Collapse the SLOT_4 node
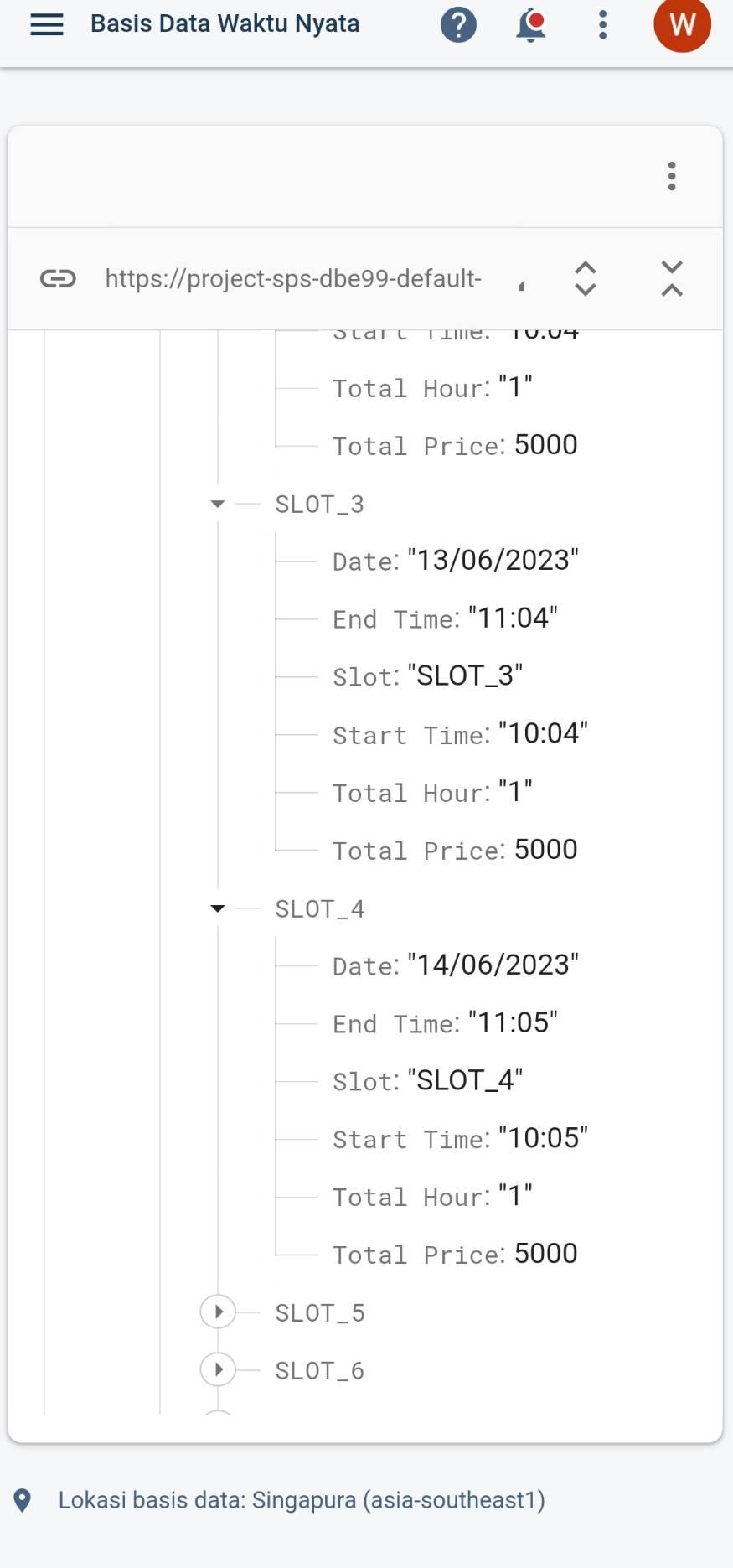The image size is (733, 1568). click(x=218, y=908)
